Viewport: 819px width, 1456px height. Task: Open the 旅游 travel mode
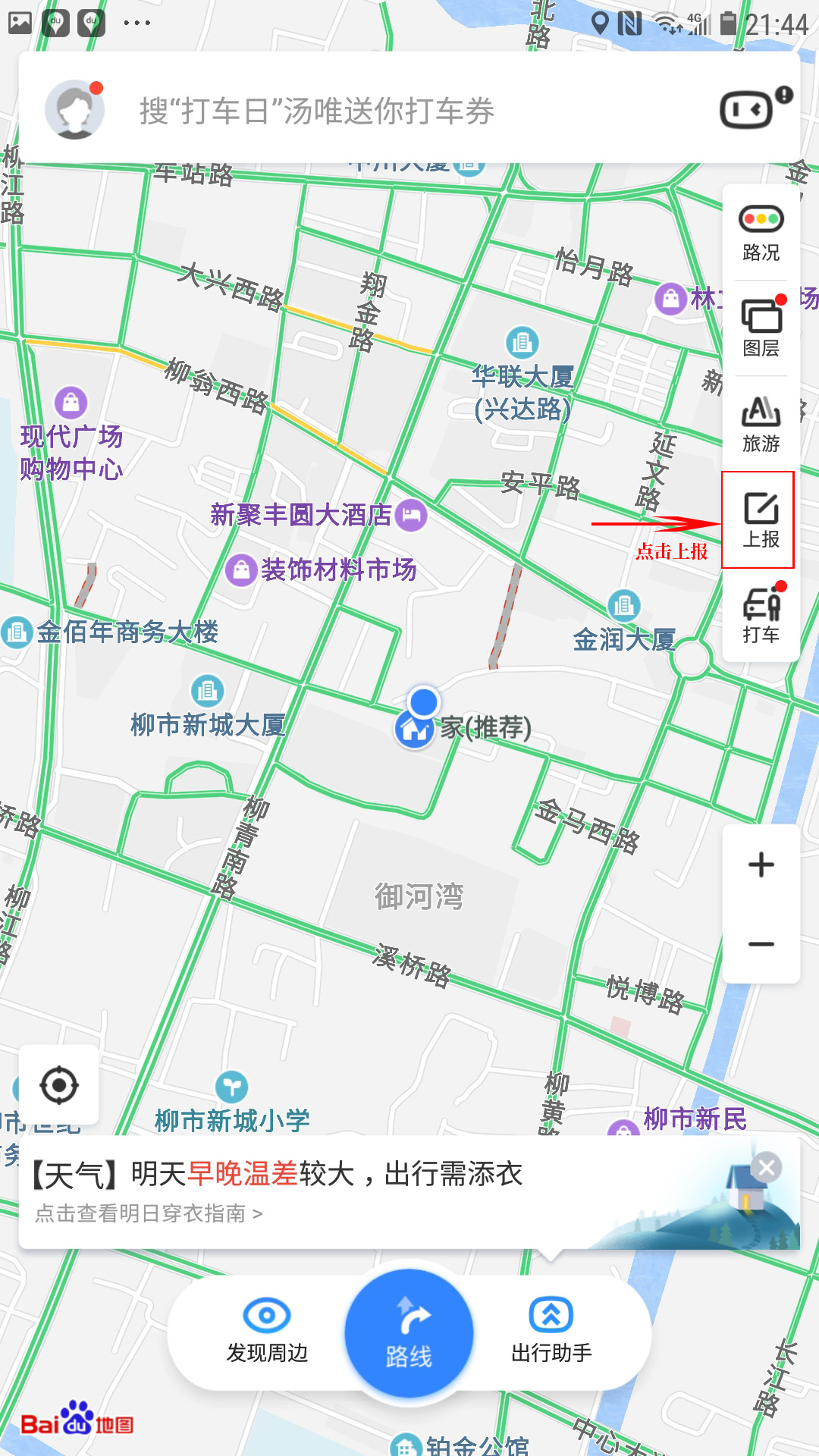[x=761, y=424]
